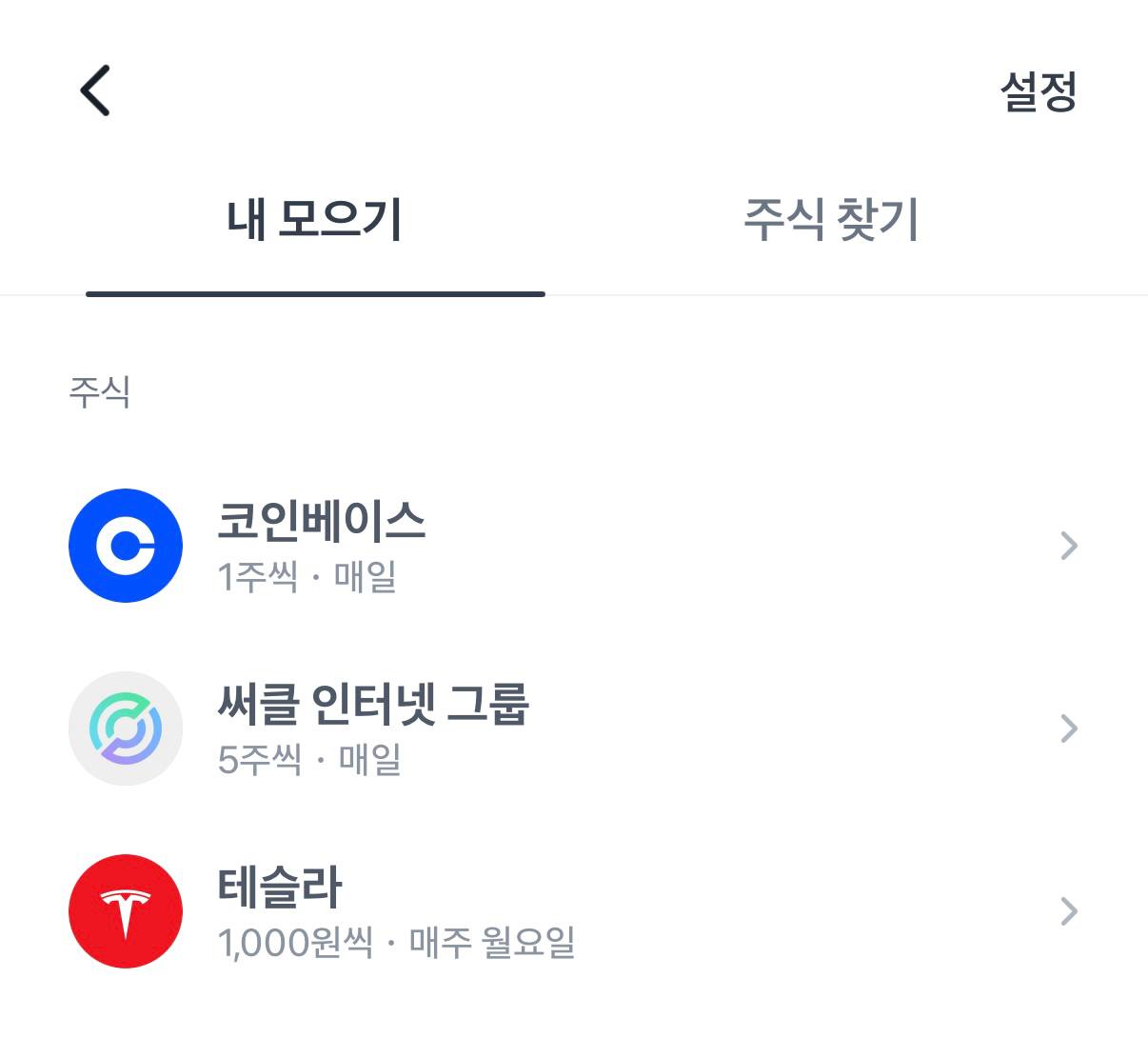This screenshot has width=1148, height=1038.
Task: Switch to the 주식 찾기 tab
Action: point(831,221)
